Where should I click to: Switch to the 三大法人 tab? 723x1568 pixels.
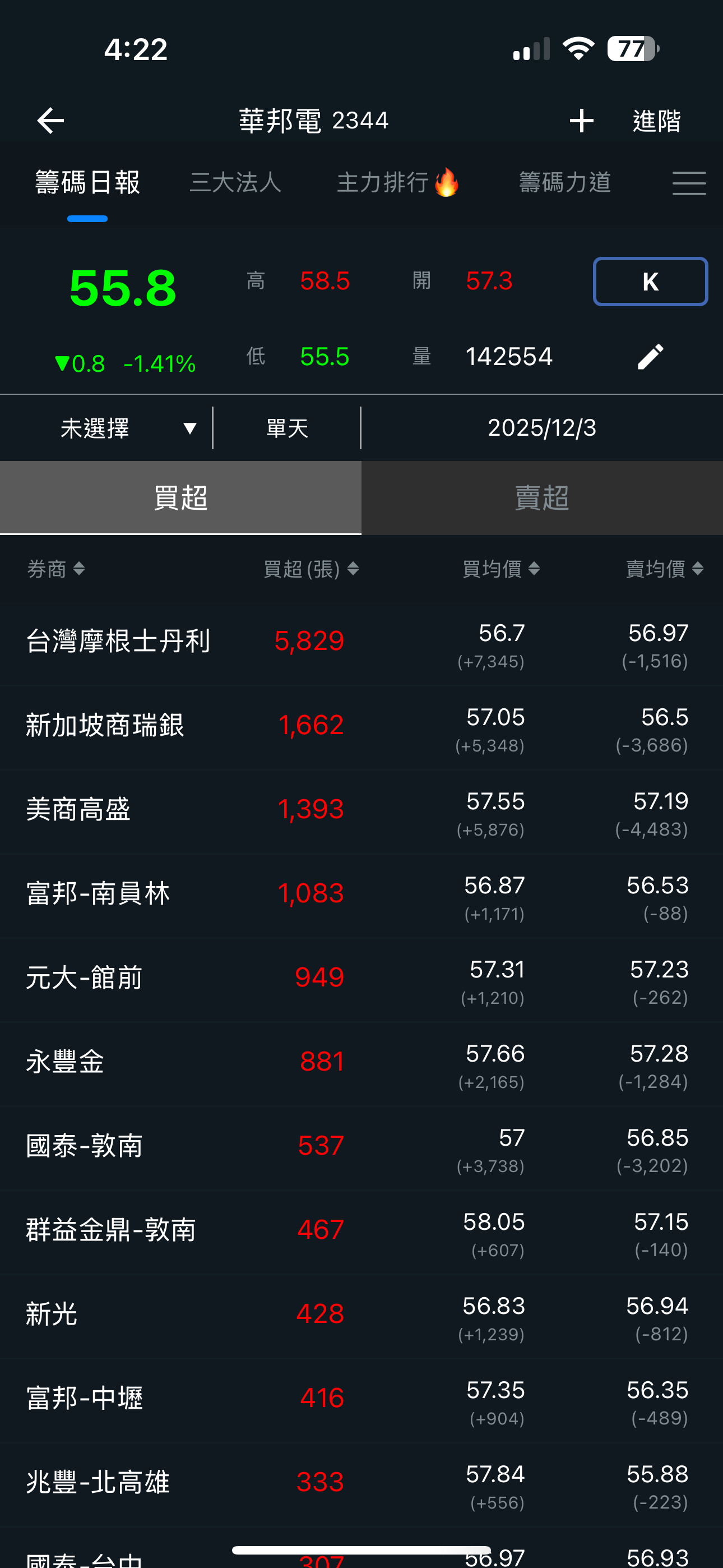tap(235, 182)
